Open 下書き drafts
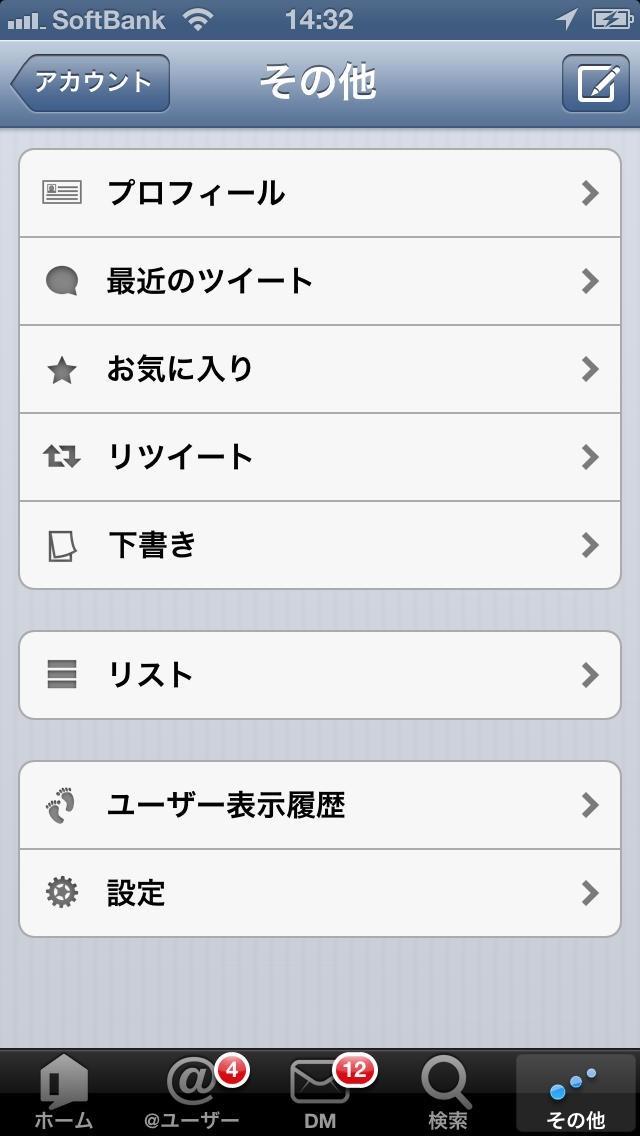 pyautogui.click(x=320, y=545)
